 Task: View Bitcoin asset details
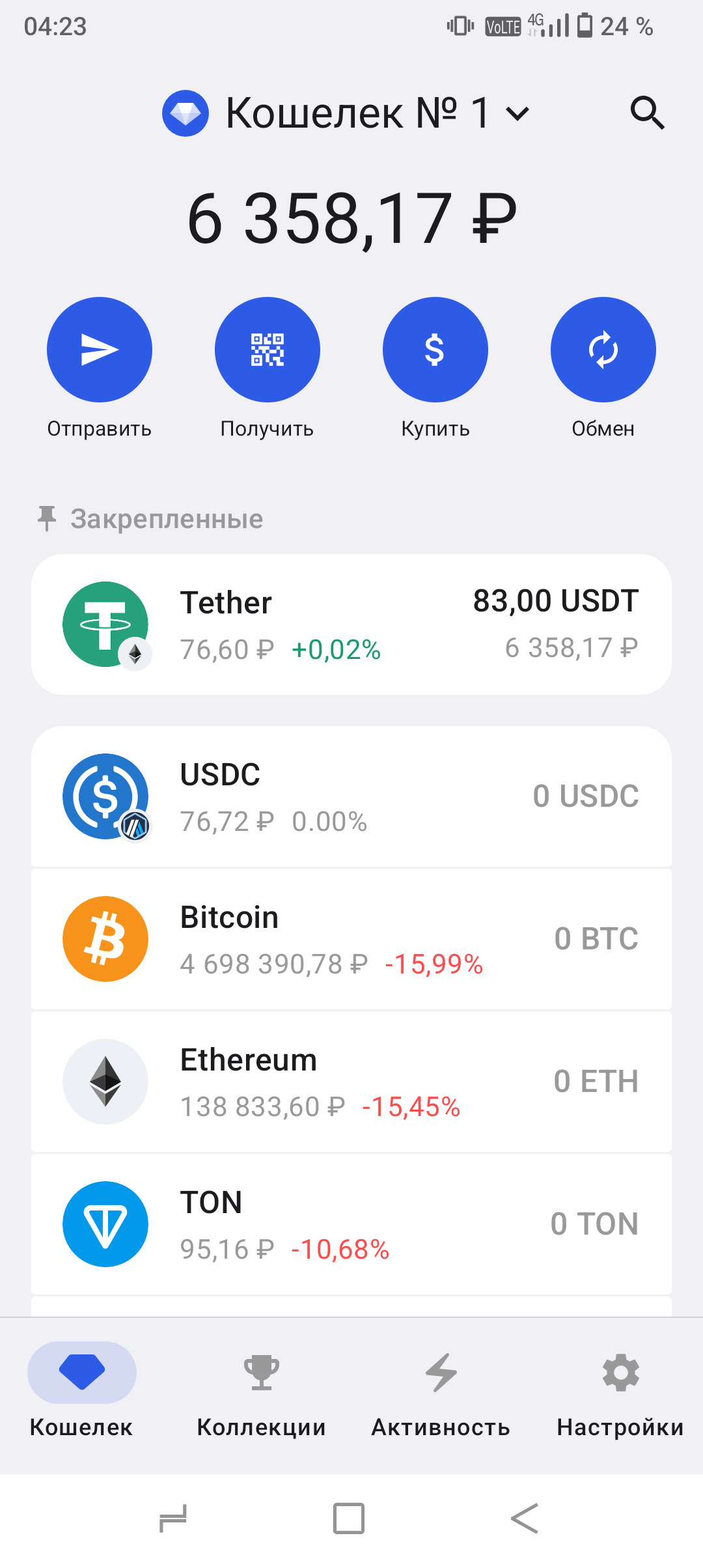[x=351, y=939]
